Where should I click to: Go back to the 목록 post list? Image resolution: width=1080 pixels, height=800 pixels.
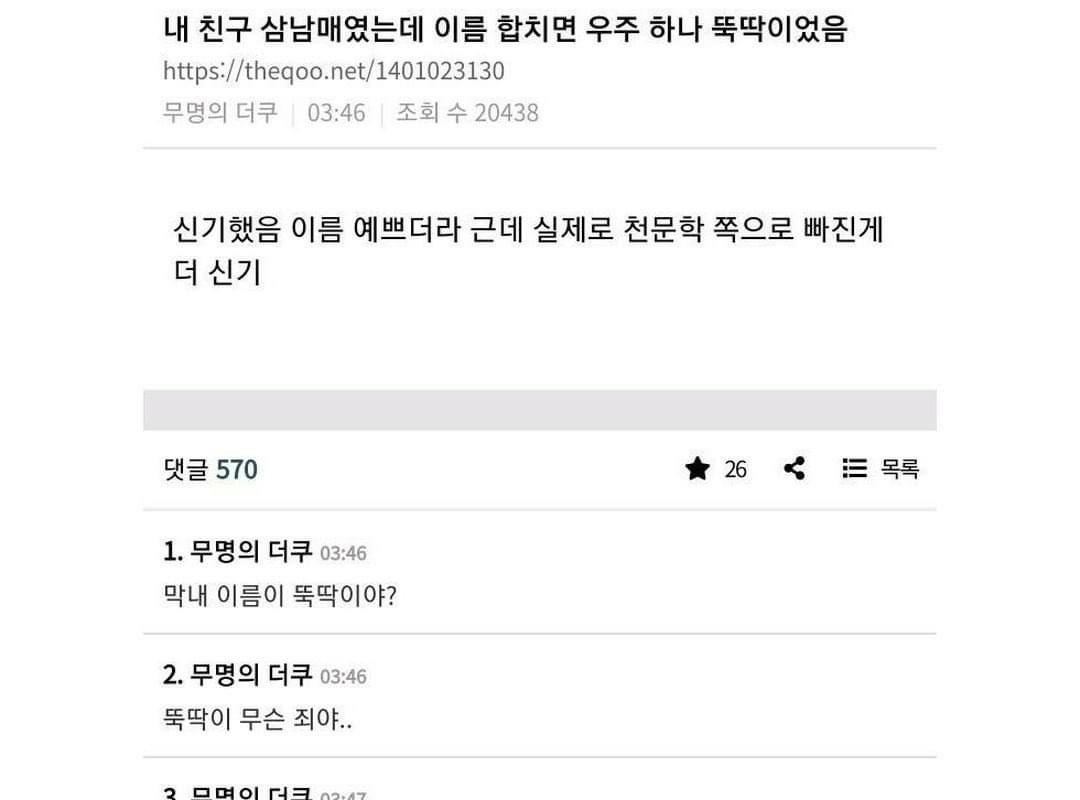[x=881, y=468]
